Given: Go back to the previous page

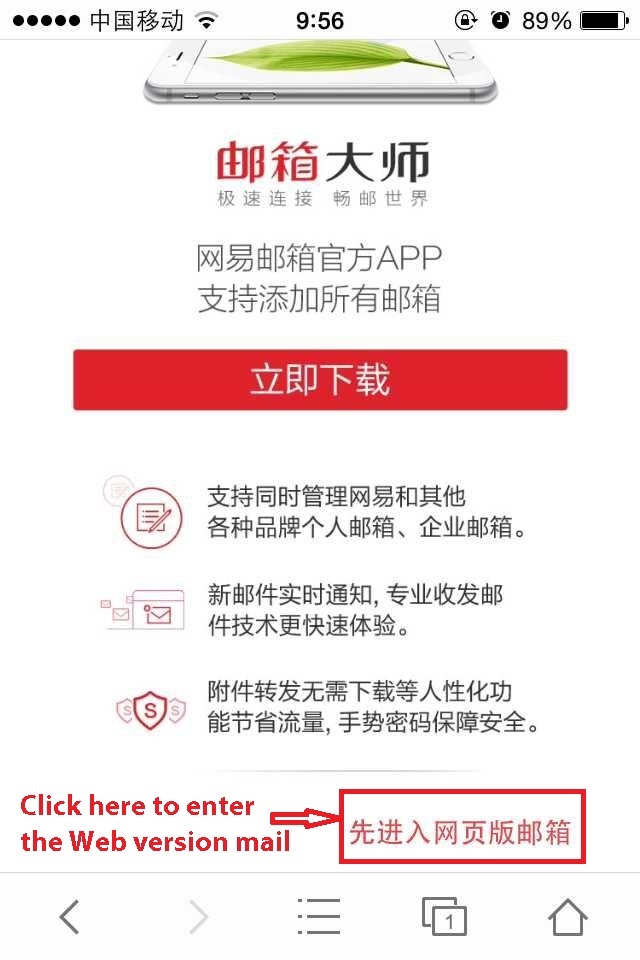Looking at the screenshot, I should [x=69, y=916].
